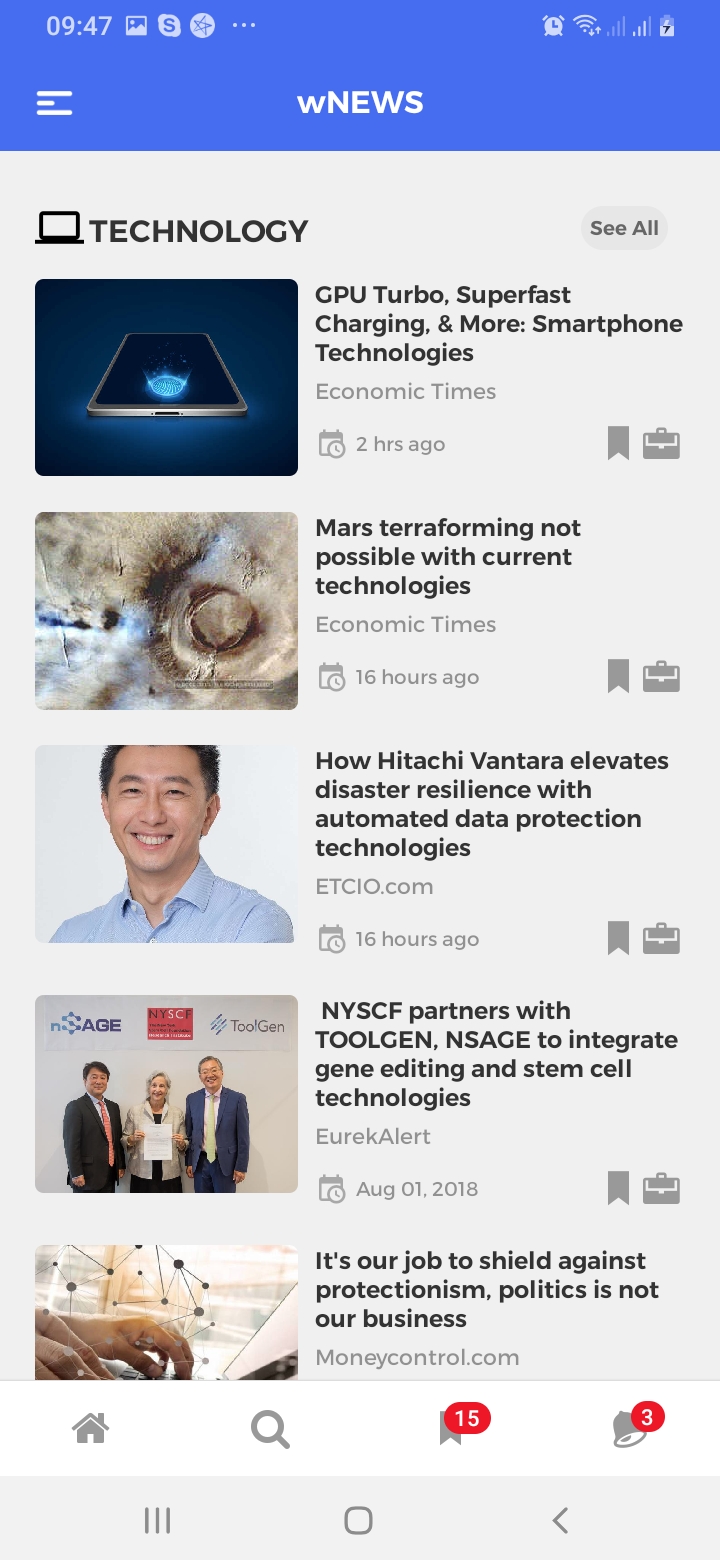Open comments with 3 notifications
The image size is (720, 1560).
pos(630,1432)
